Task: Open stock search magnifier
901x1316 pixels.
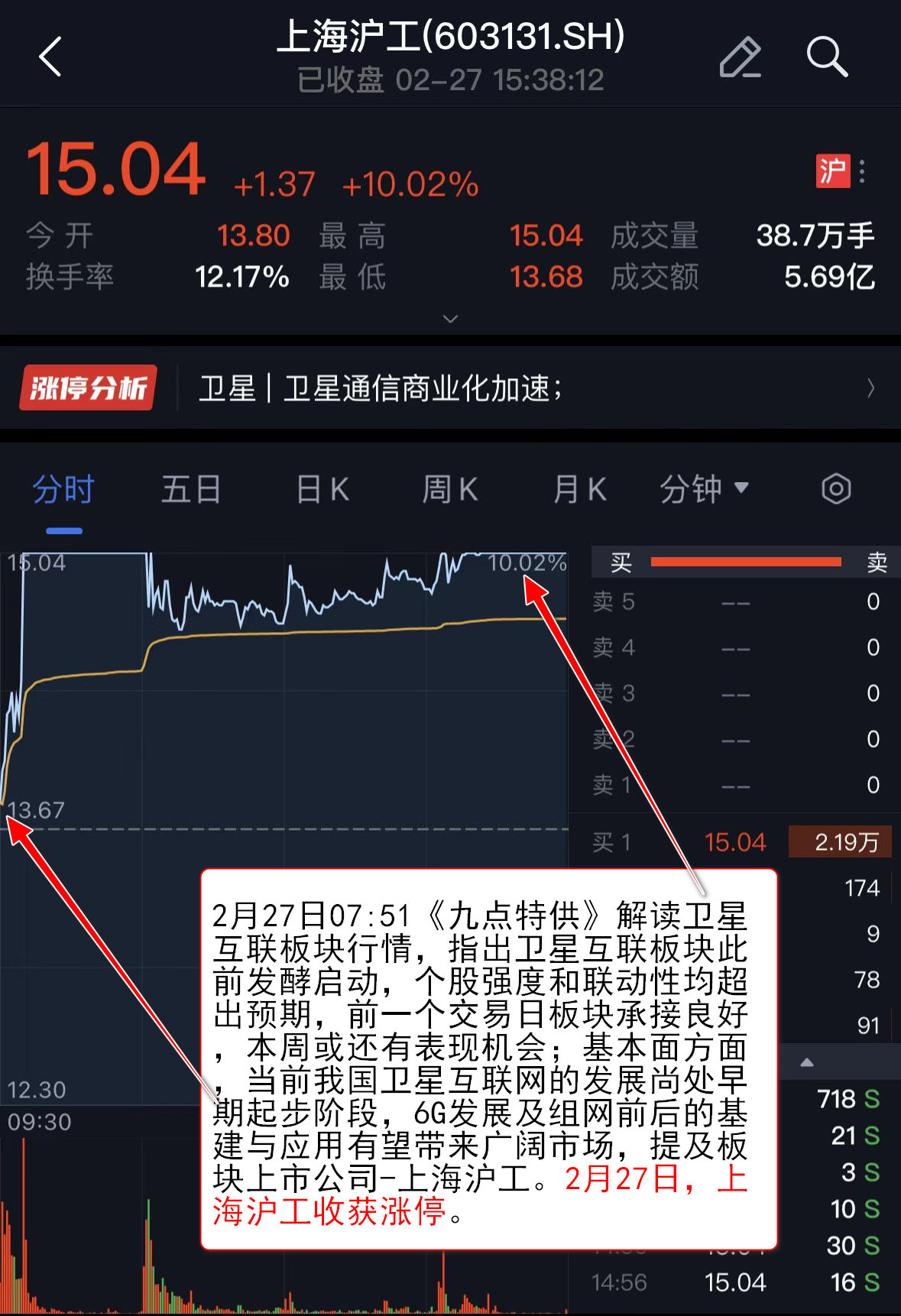Action: click(827, 57)
